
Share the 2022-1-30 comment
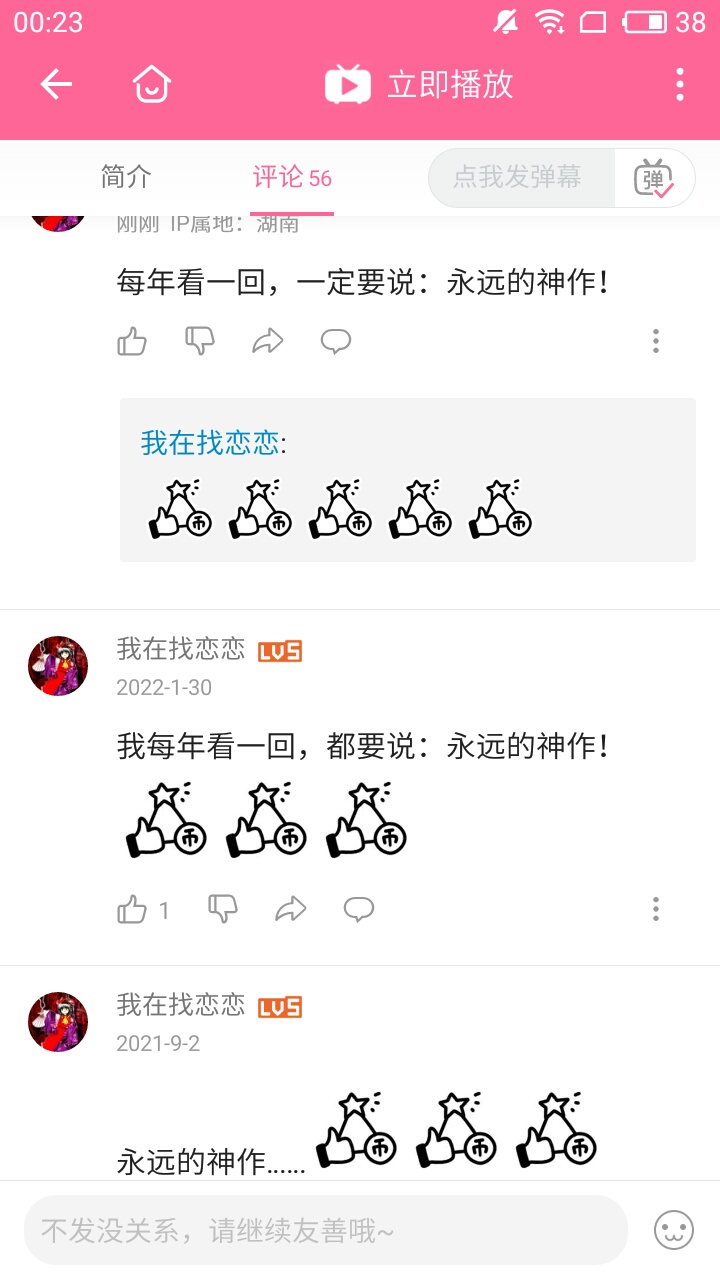290,909
